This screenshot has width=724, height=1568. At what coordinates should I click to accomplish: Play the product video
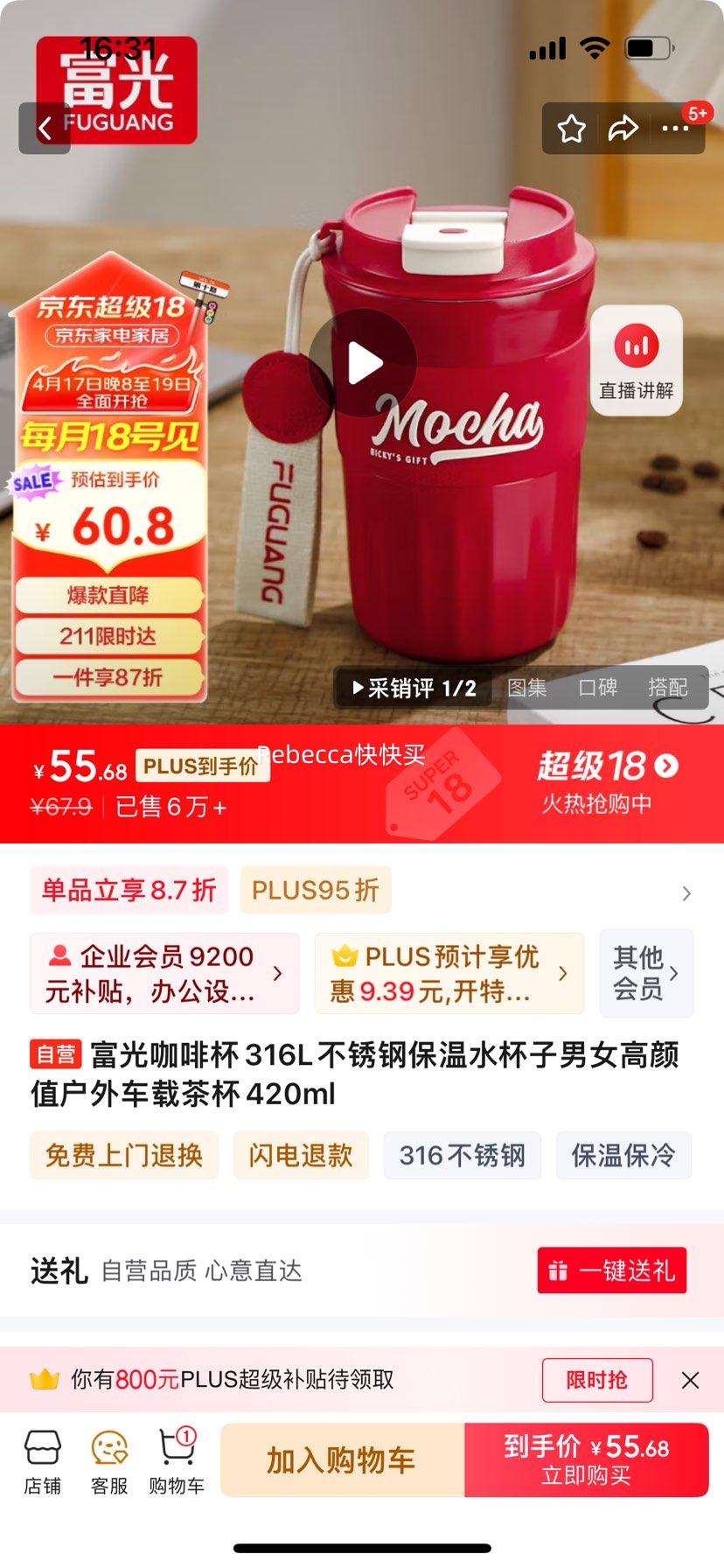(362, 364)
